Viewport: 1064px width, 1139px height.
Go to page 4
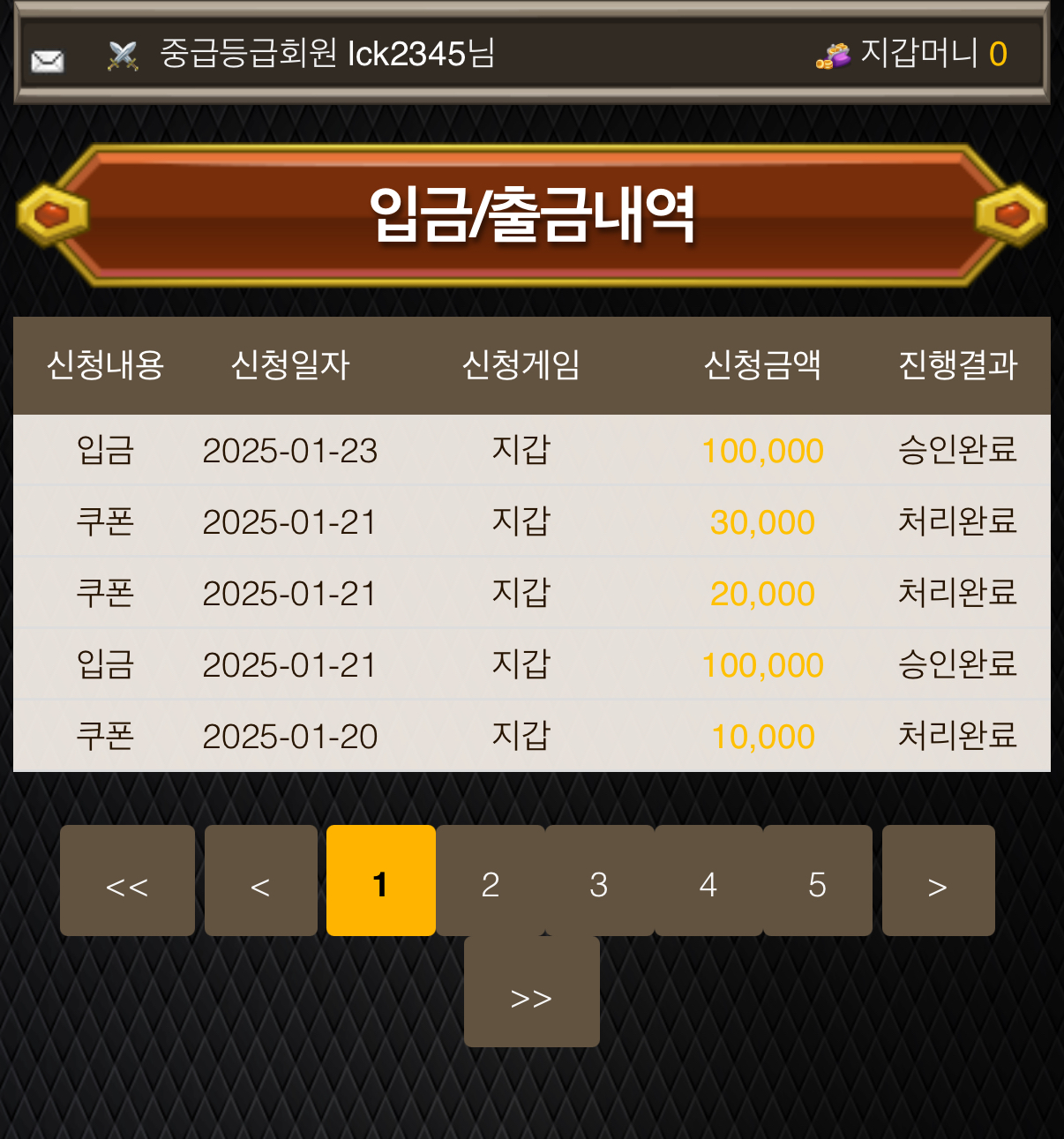click(708, 881)
